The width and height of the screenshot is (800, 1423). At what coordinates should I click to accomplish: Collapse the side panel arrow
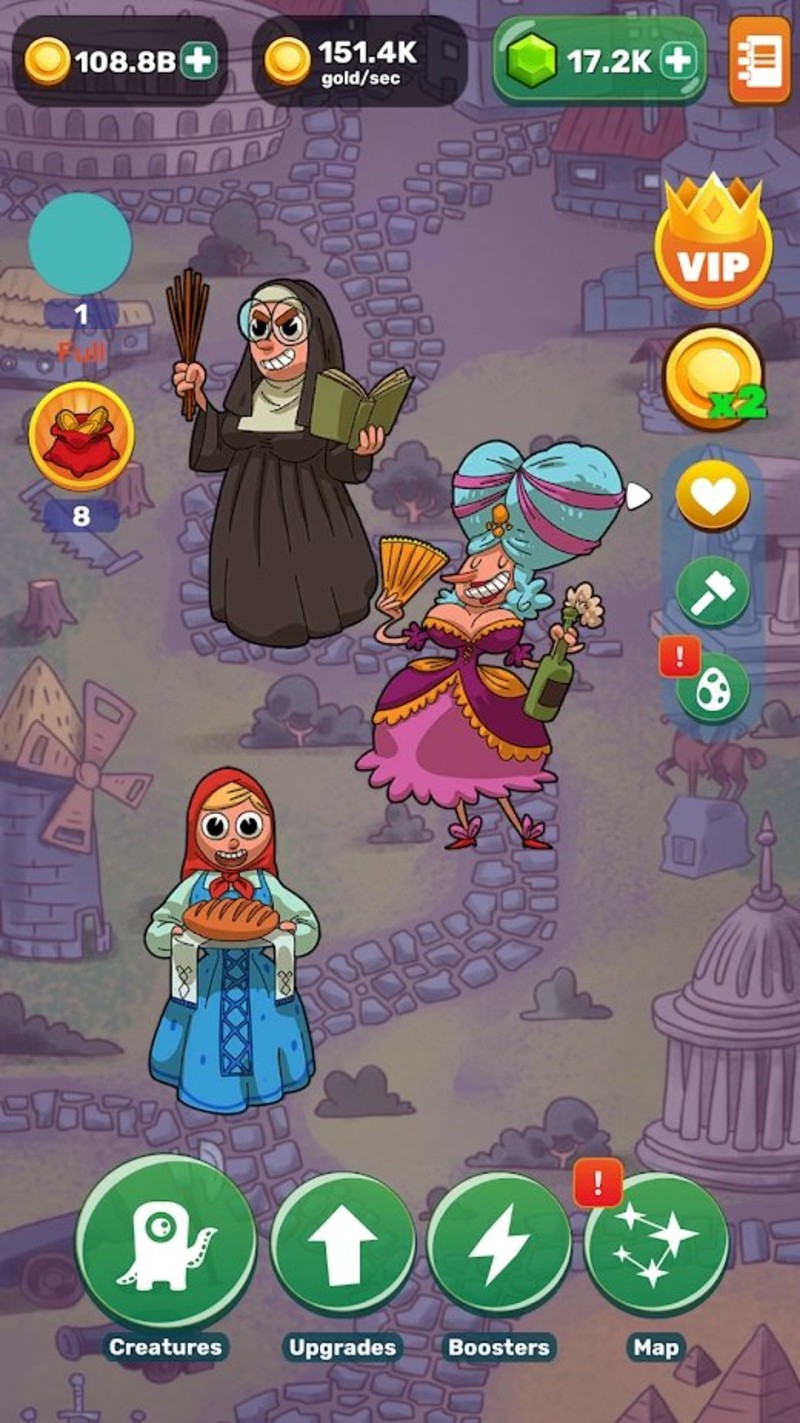click(637, 495)
